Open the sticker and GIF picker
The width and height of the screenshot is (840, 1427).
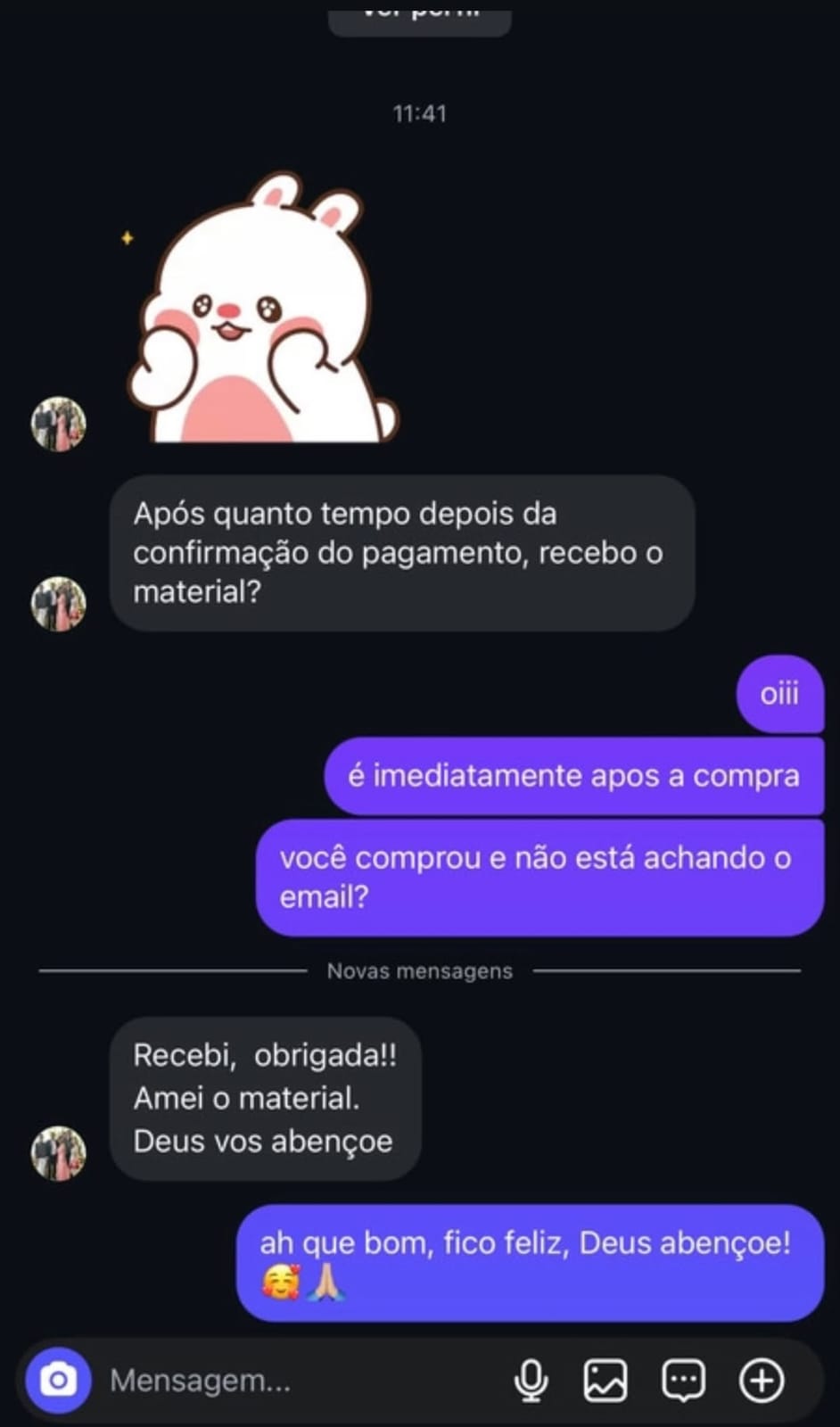click(x=683, y=1381)
